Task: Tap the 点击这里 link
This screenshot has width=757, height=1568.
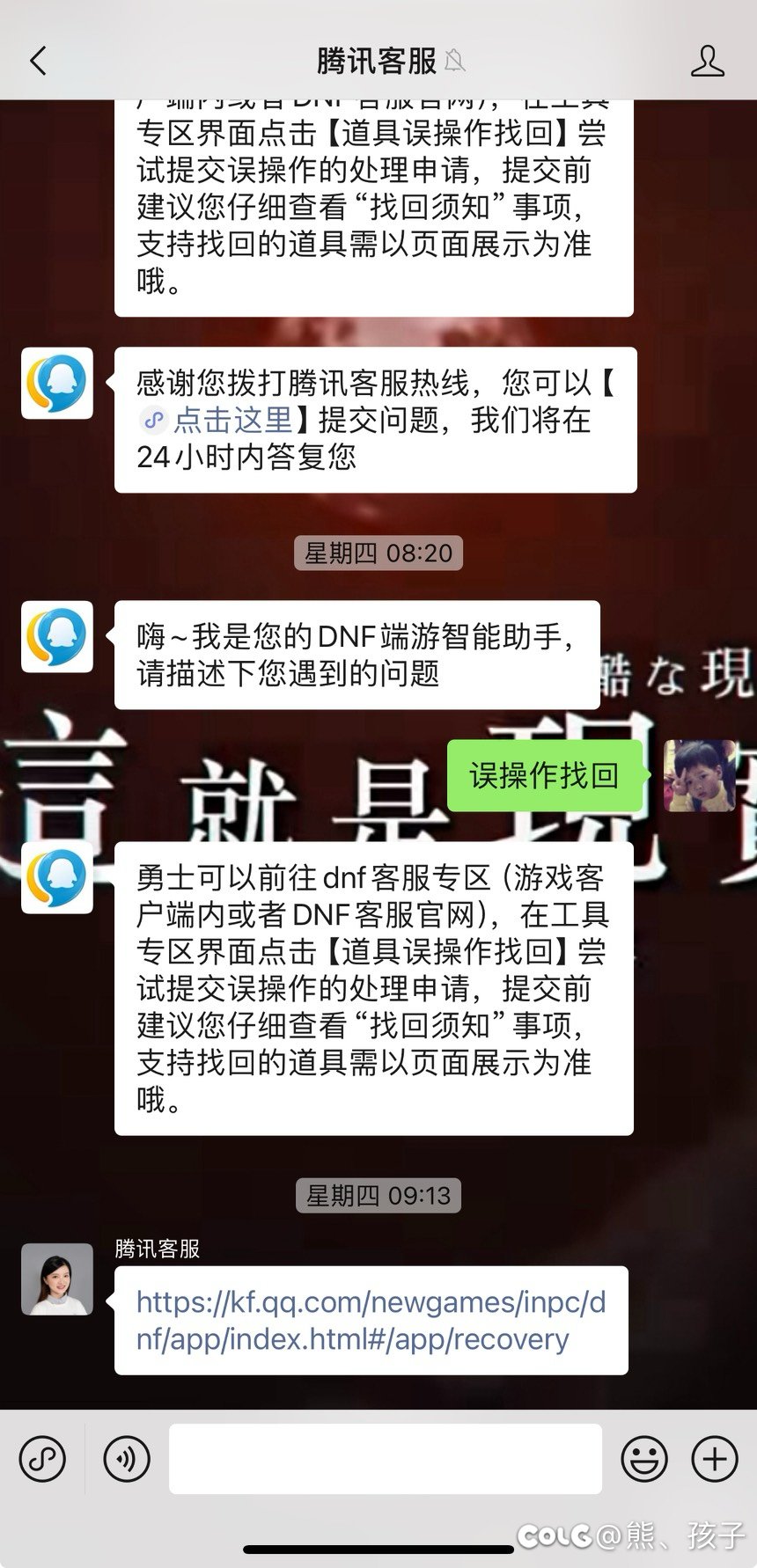Action: coord(232,420)
